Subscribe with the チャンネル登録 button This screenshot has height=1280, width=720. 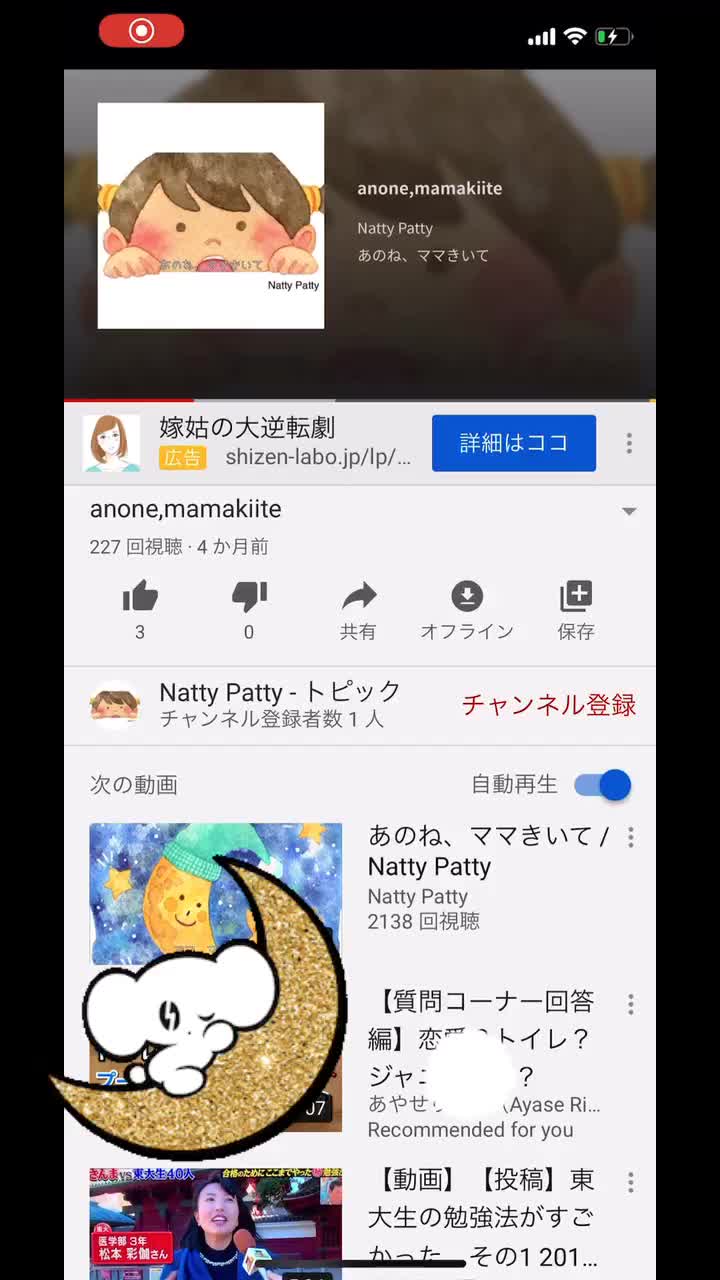[548, 705]
